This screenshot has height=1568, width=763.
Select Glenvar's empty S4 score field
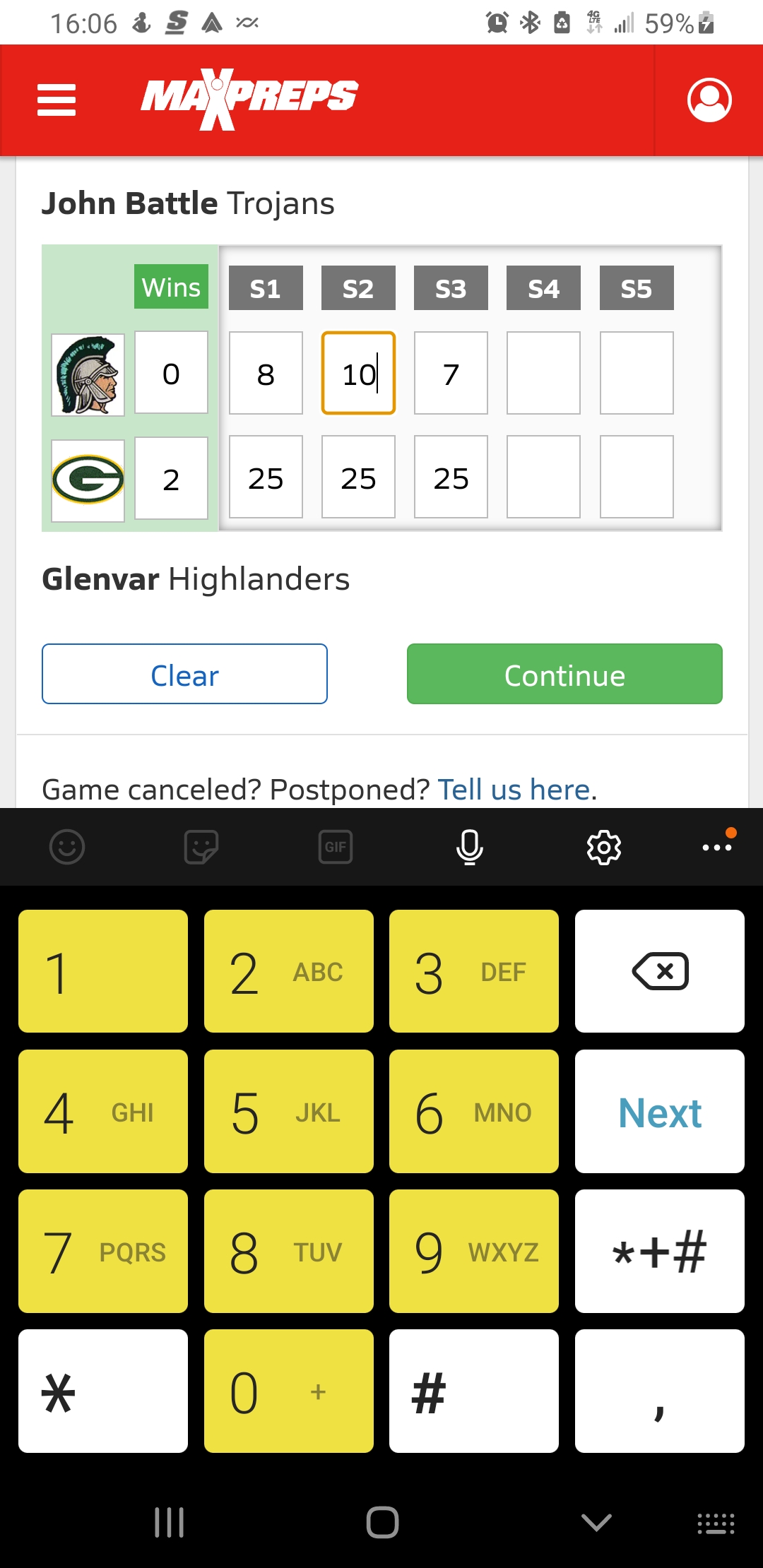pyautogui.click(x=543, y=477)
